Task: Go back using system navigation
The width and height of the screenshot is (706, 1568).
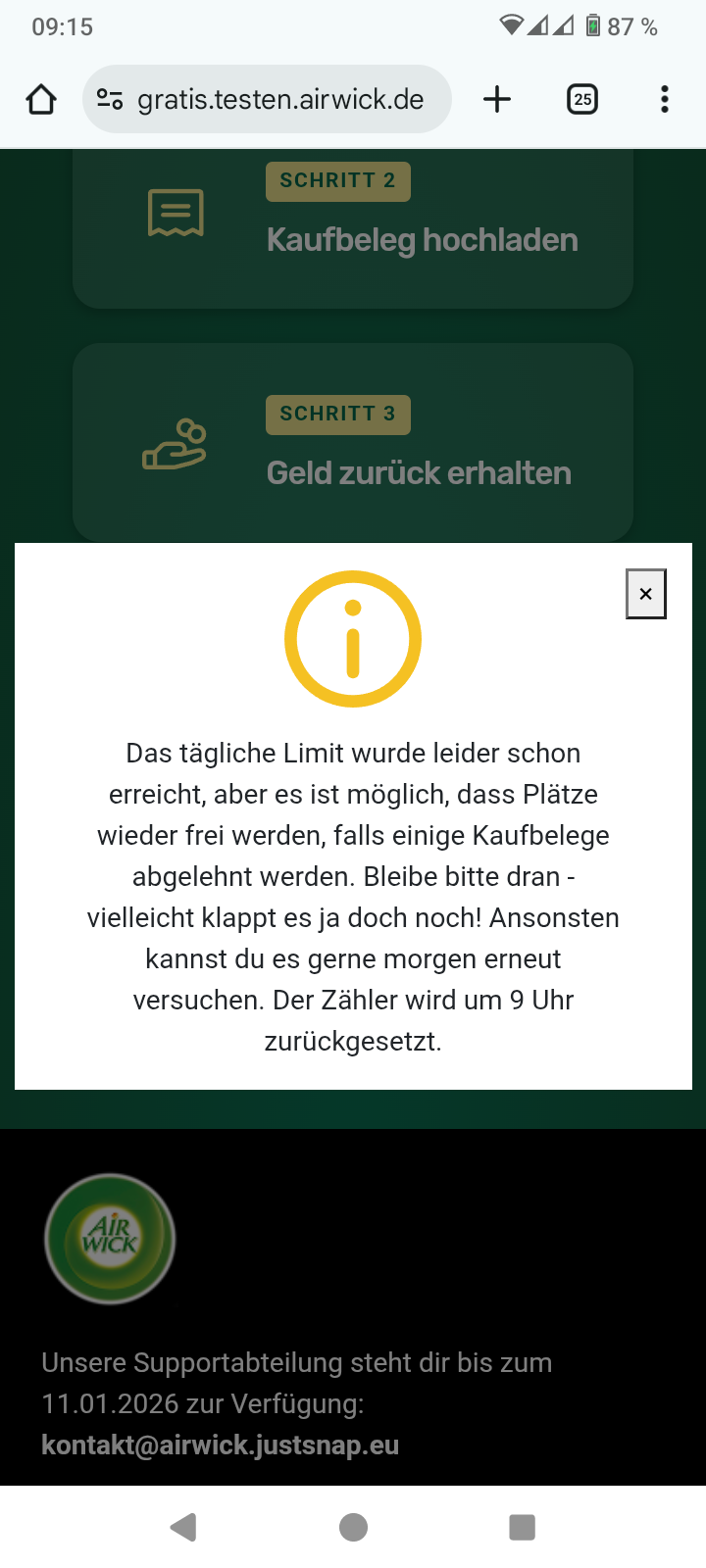Action: (x=183, y=1527)
